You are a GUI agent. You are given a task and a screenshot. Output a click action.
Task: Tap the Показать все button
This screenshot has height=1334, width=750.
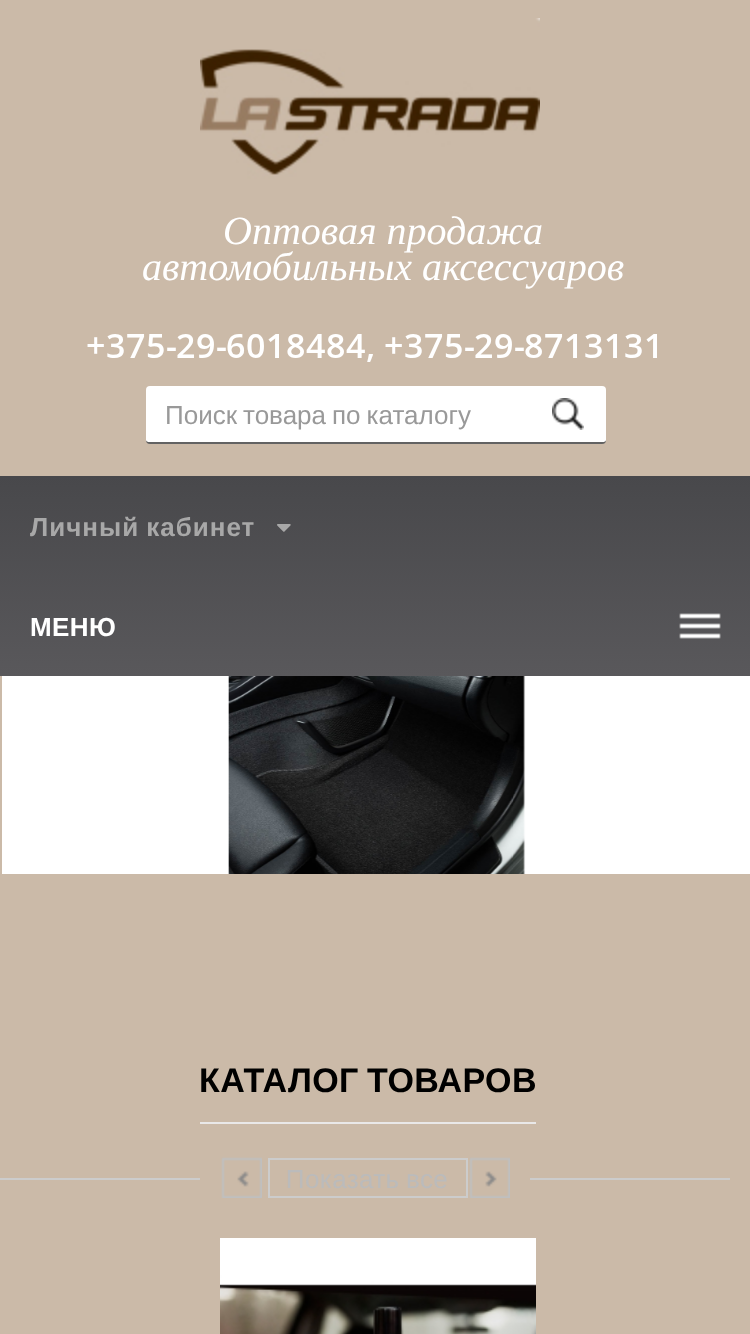(368, 1179)
